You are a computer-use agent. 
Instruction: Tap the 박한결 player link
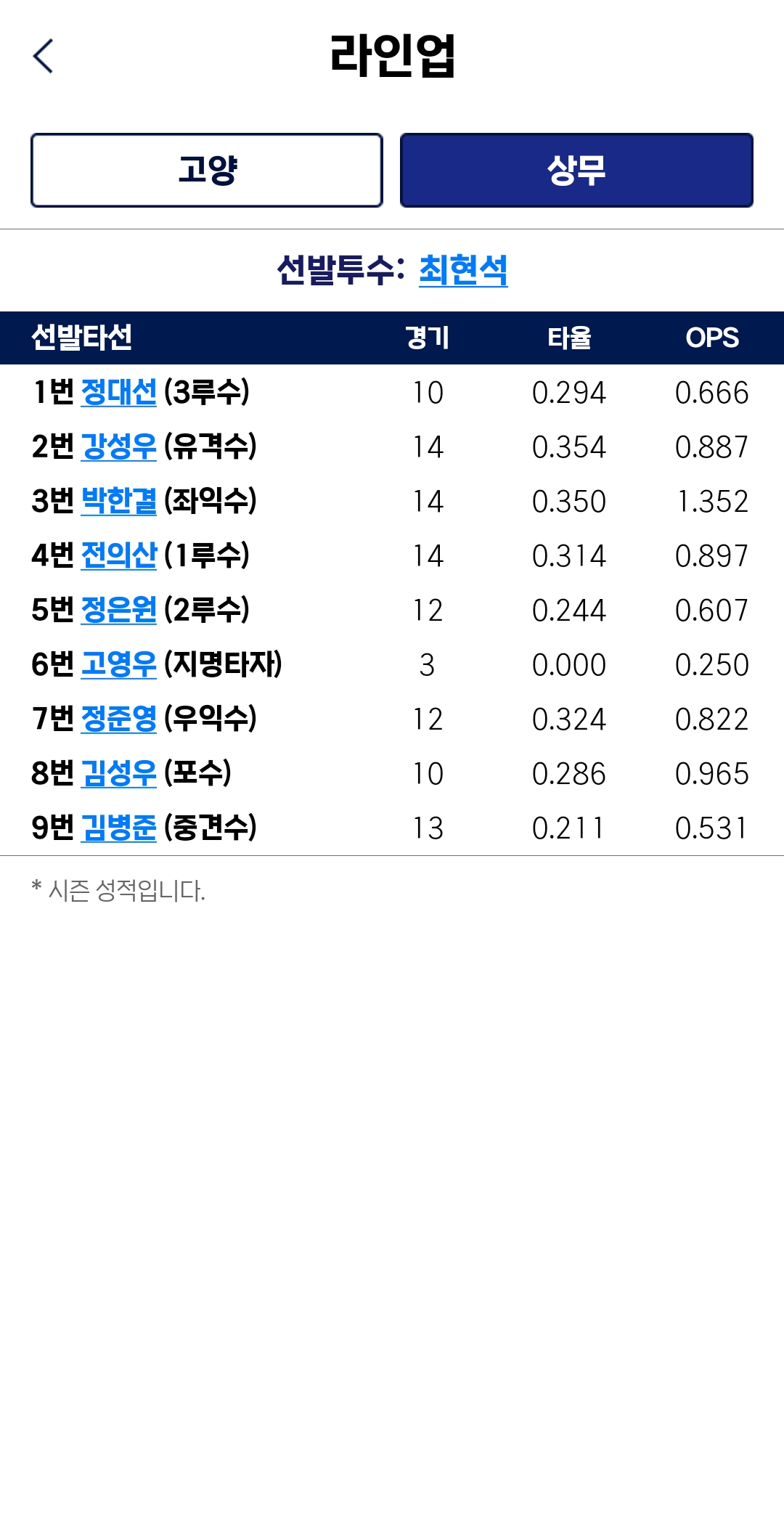click(119, 501)
